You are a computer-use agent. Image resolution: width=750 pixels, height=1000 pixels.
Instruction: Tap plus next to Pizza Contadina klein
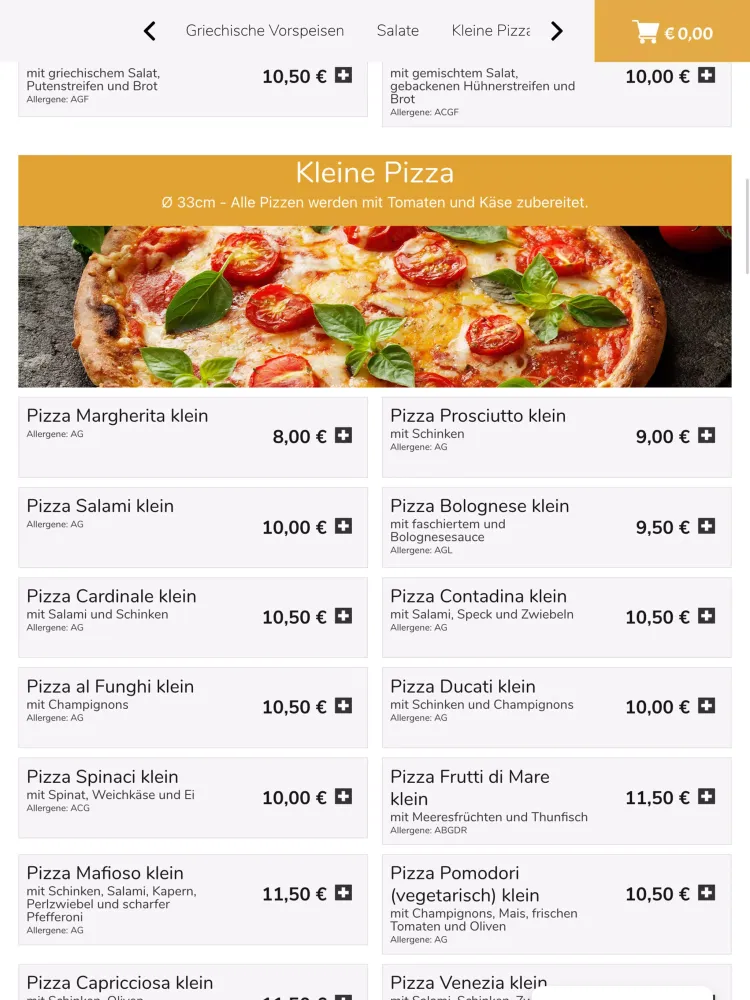coord(706,616)
